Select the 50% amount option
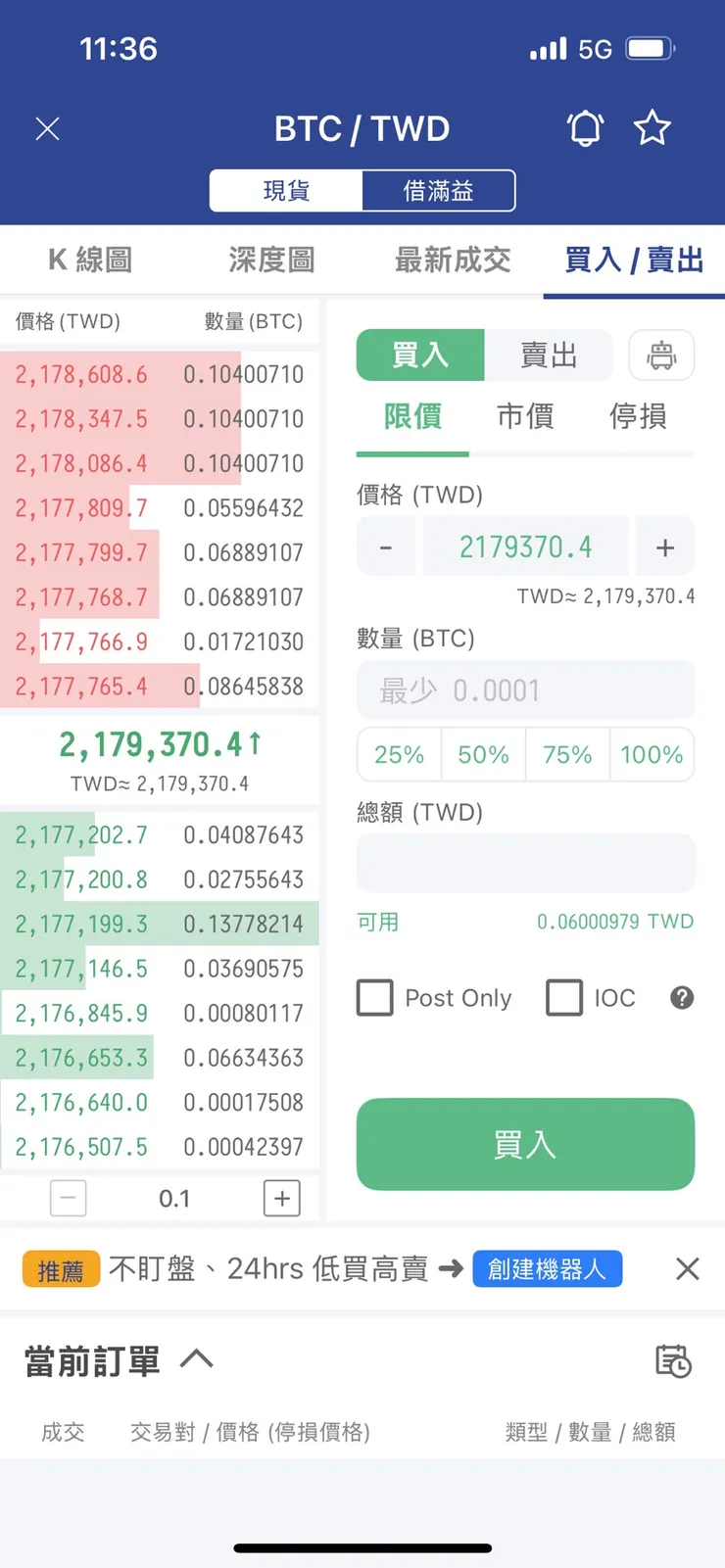 (x=482, y=754)
